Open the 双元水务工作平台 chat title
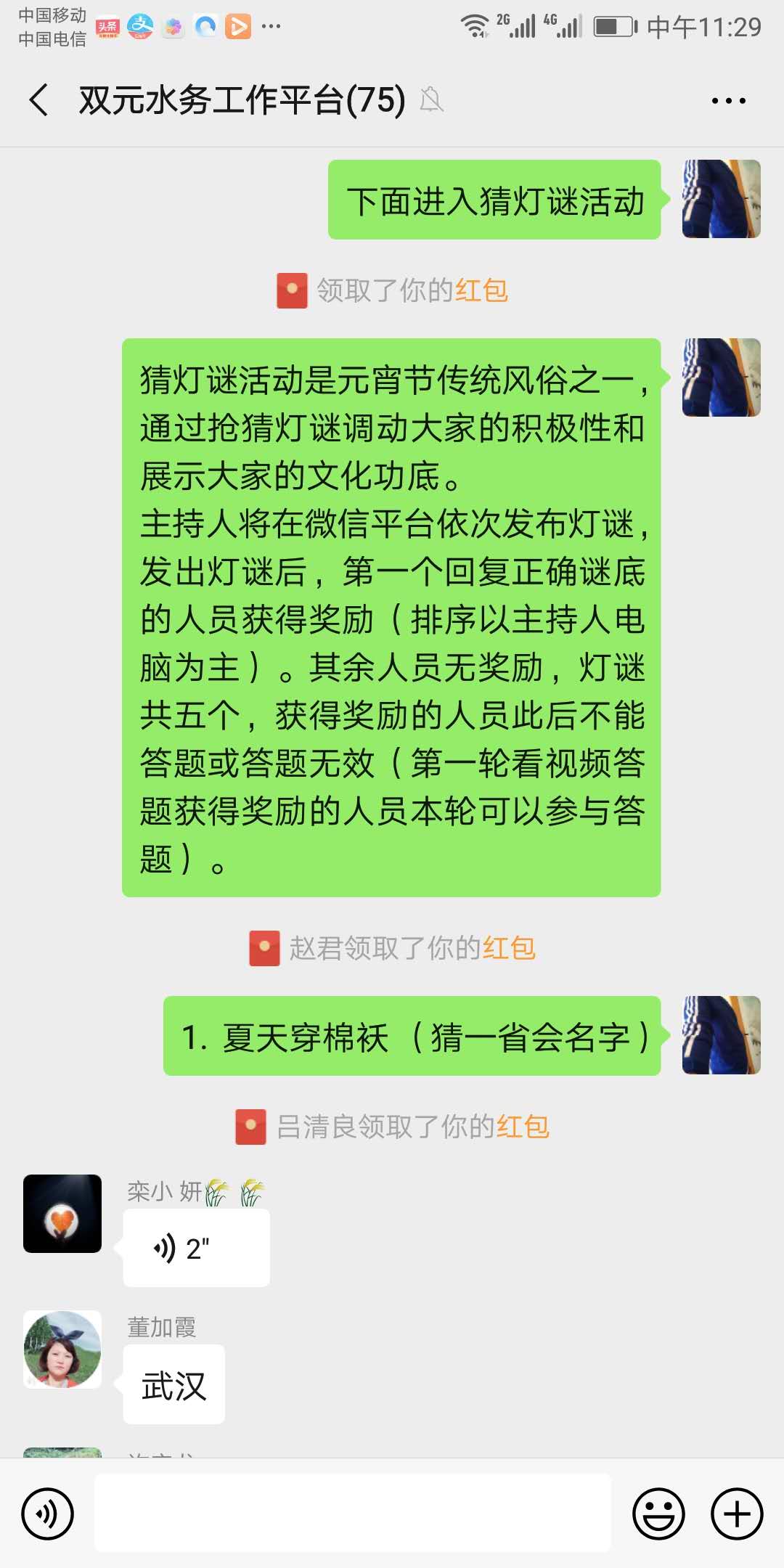Image resolution: width=784 pixels, height=1568 pixels. pos(240,100)
